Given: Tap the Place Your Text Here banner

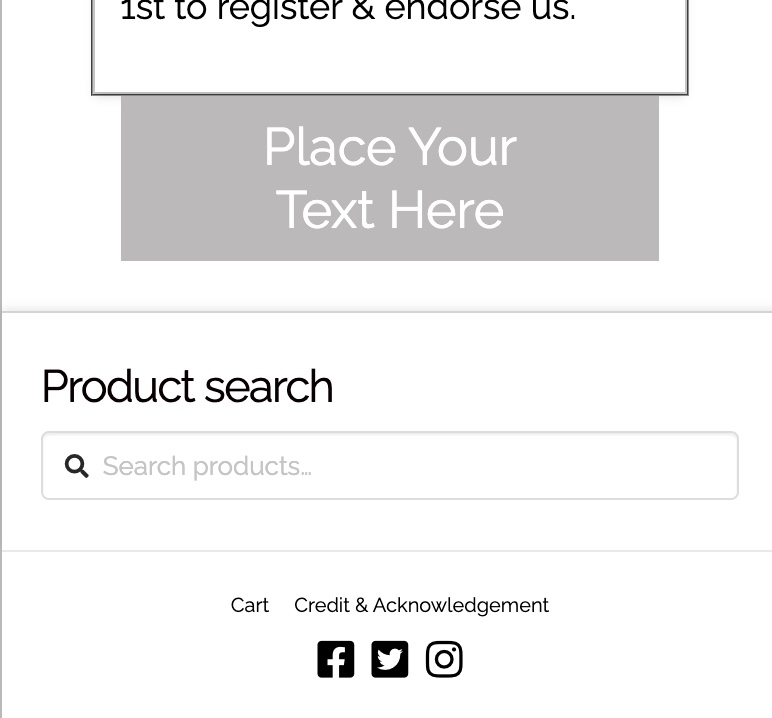Looking at the screenshot, I should point(389,178).
